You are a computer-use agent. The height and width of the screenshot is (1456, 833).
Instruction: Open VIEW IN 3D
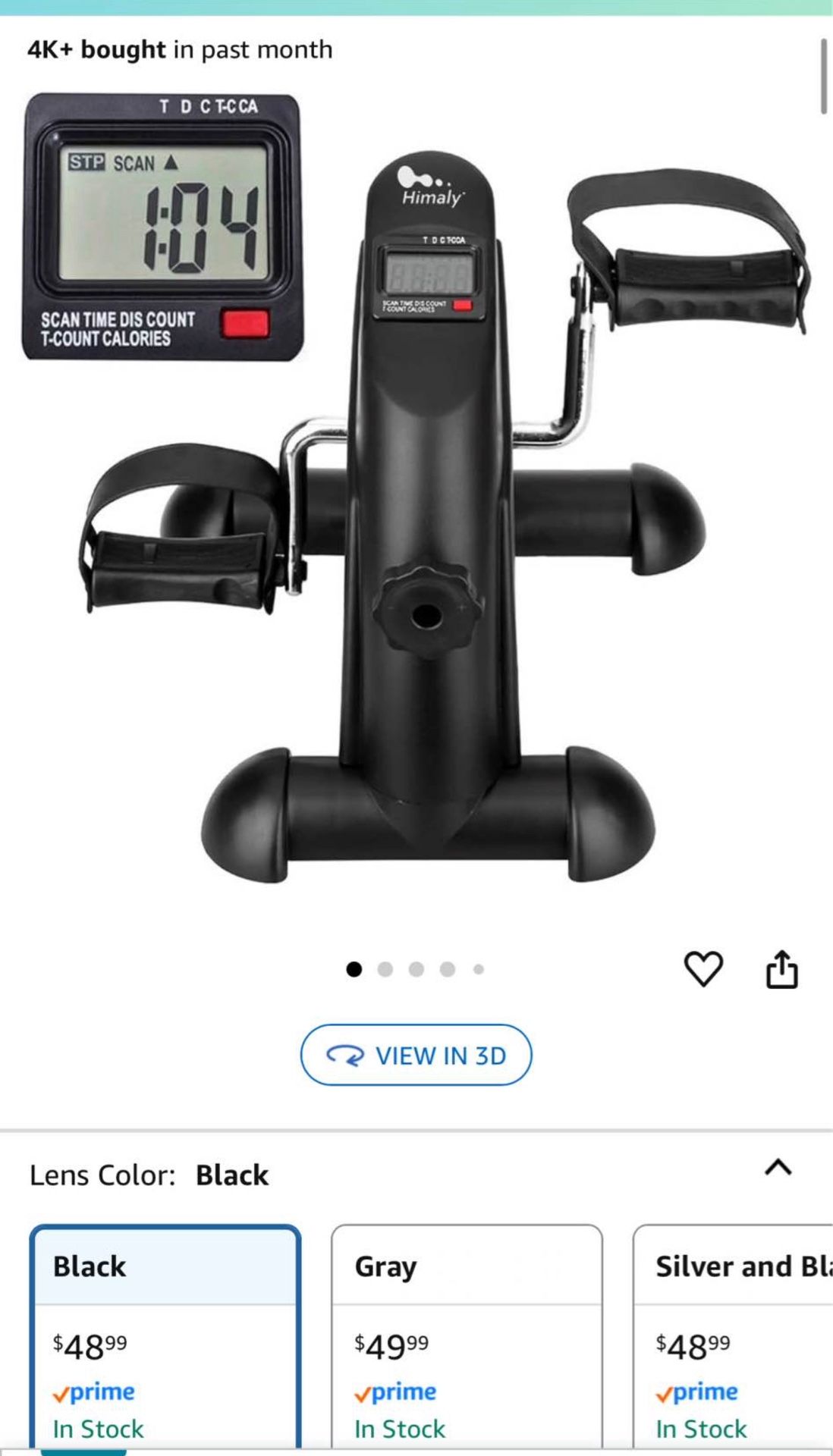[x=416, y=1055]
